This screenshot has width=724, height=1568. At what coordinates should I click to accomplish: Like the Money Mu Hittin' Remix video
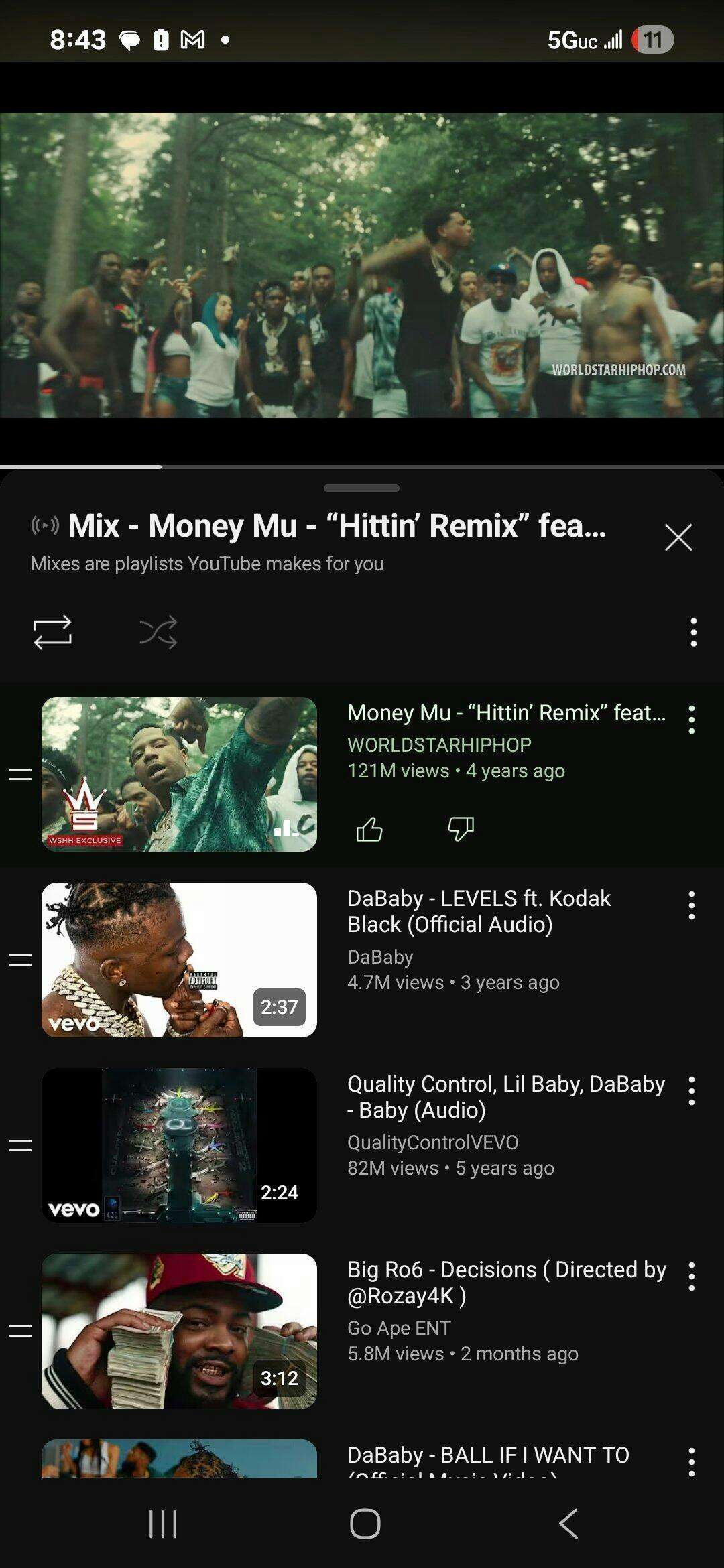point(369,829)
